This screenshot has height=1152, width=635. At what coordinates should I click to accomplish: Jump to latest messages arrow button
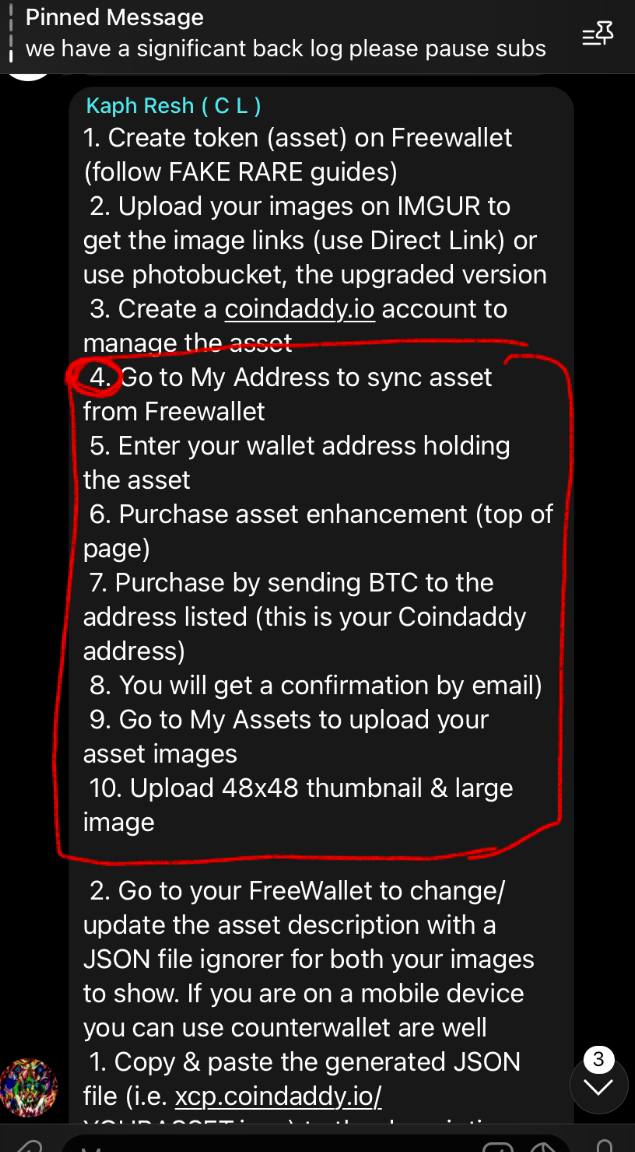(x=598, y=1086)
